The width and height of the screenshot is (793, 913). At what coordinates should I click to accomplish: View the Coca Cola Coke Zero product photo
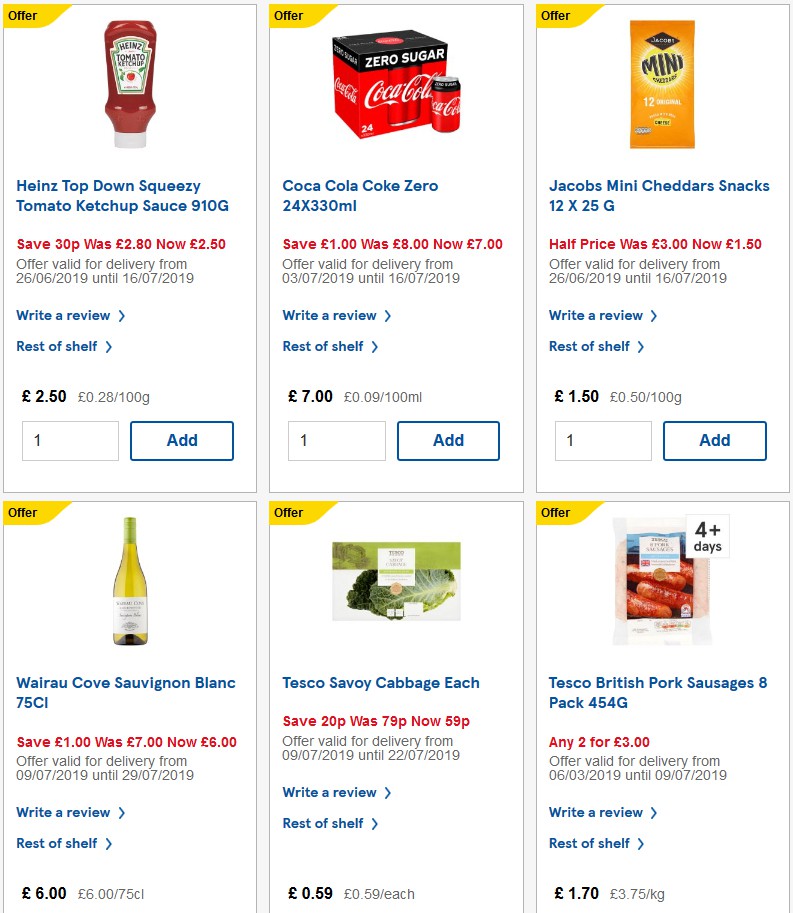(394, 84)
